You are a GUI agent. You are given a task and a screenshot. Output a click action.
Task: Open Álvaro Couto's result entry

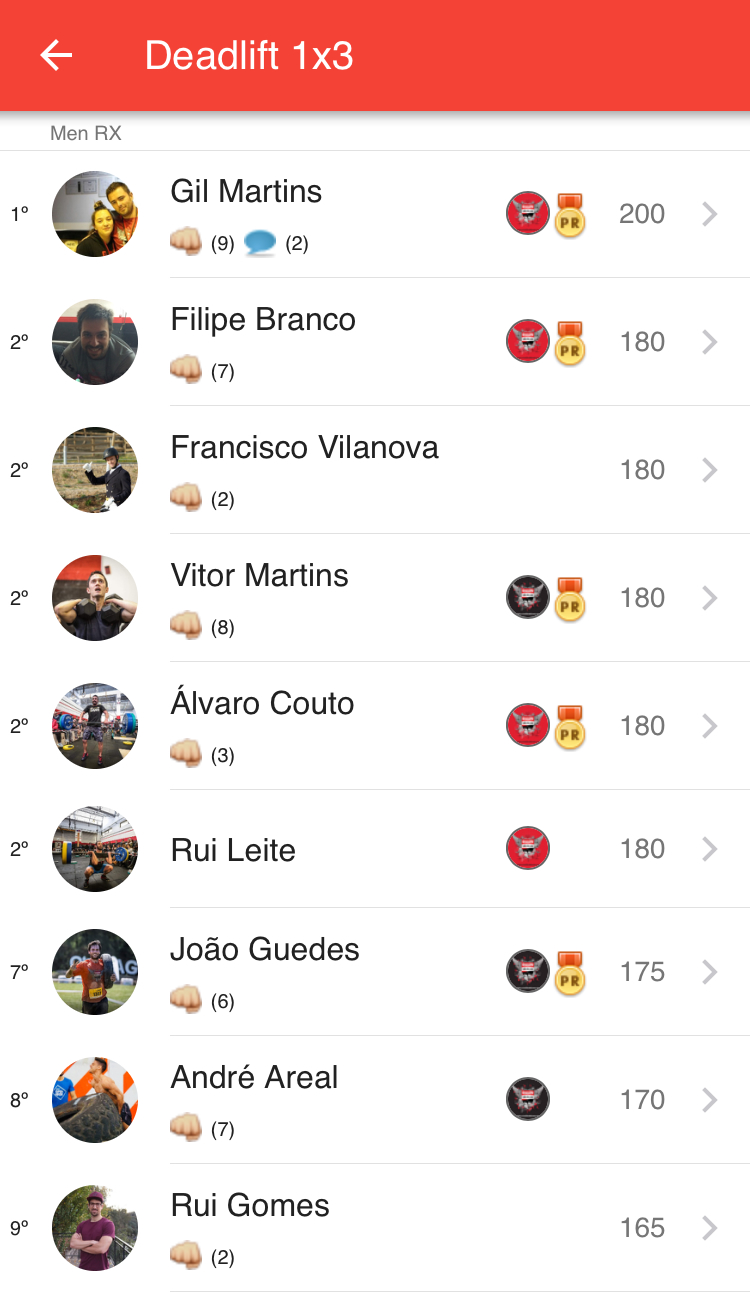[x=708, y=726]
